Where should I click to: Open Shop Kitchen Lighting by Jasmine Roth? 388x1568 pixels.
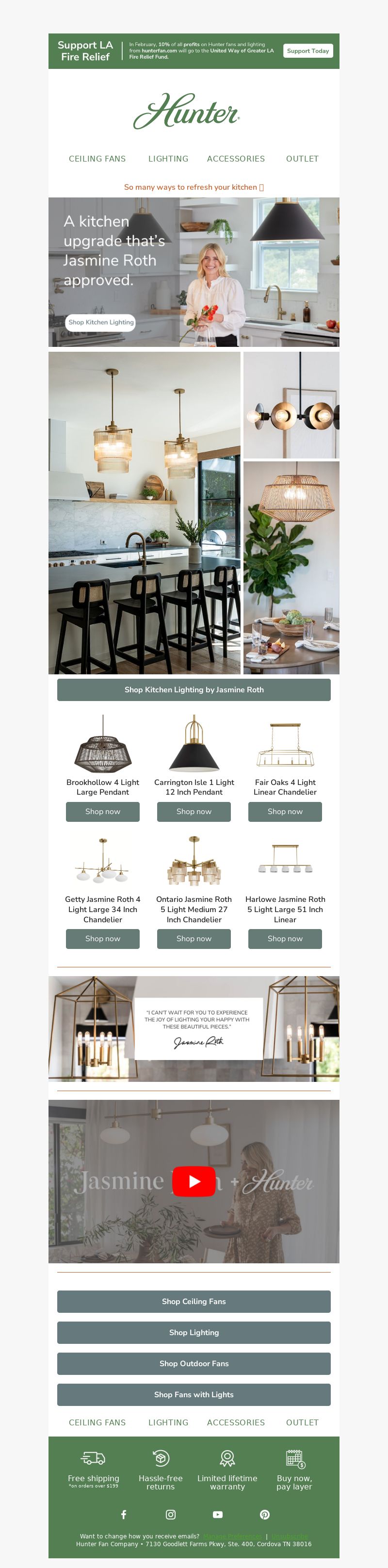194,690
